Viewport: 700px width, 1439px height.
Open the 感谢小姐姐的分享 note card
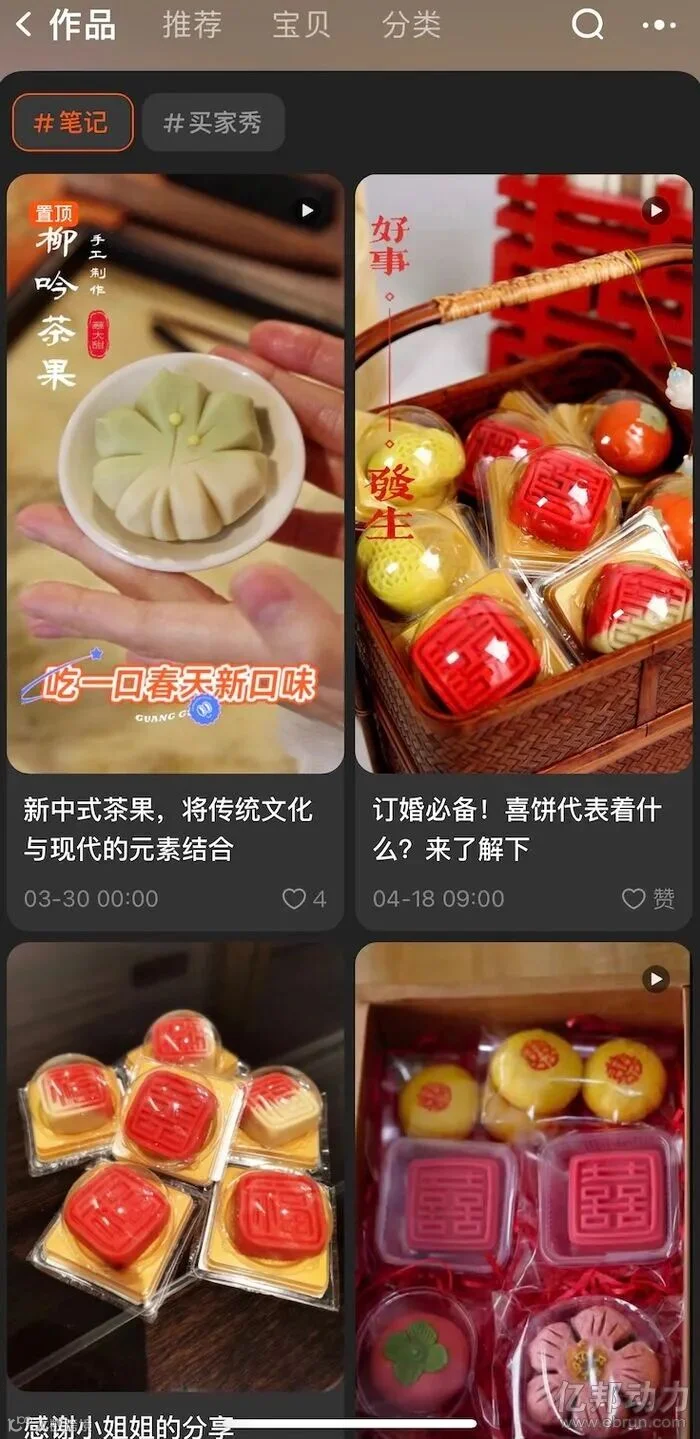[175, 1190]
